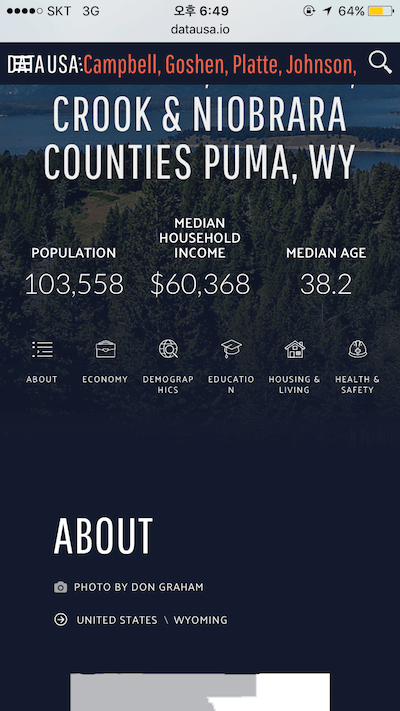Select the Health & Safety section
This screenshot has height=711, width=400.
tap(357, 367)
